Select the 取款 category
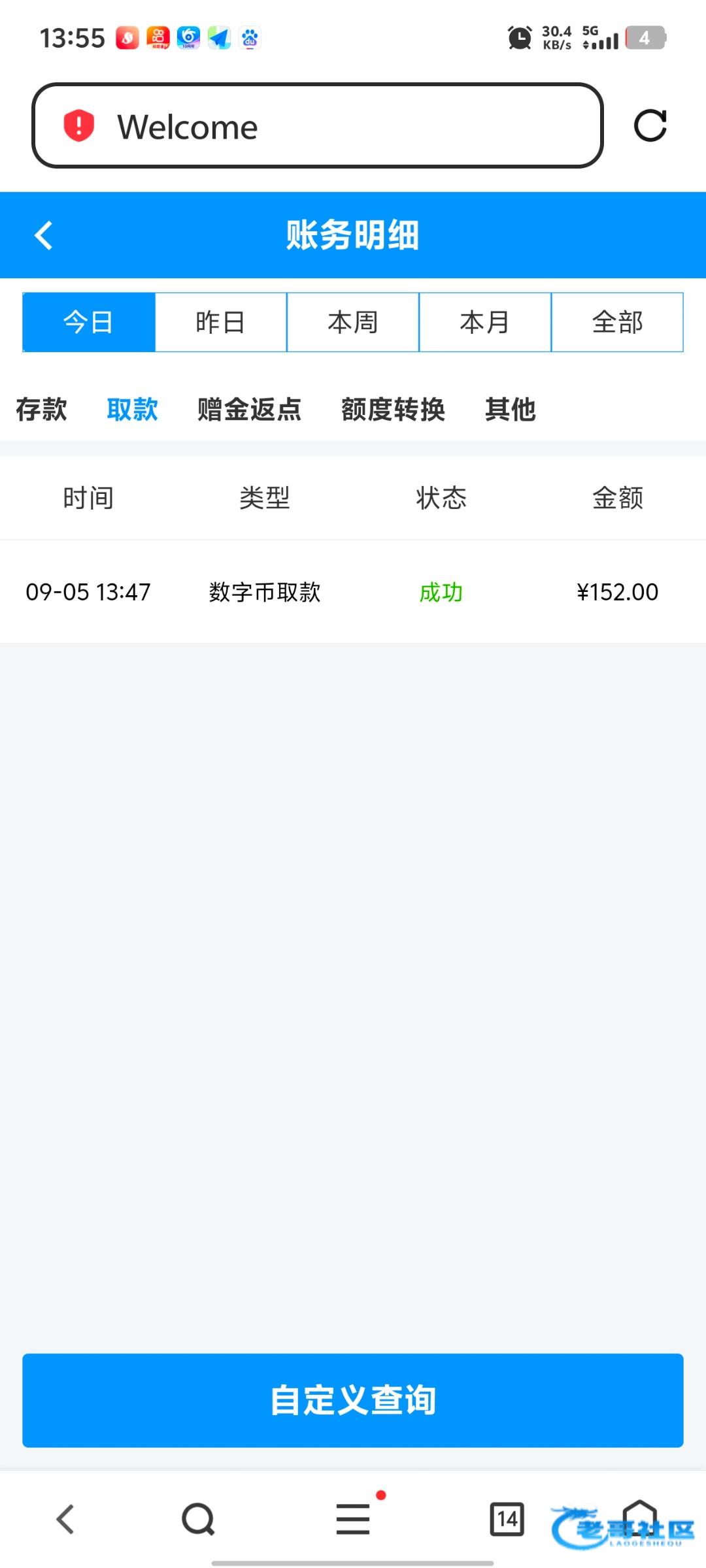 [132, 410]
